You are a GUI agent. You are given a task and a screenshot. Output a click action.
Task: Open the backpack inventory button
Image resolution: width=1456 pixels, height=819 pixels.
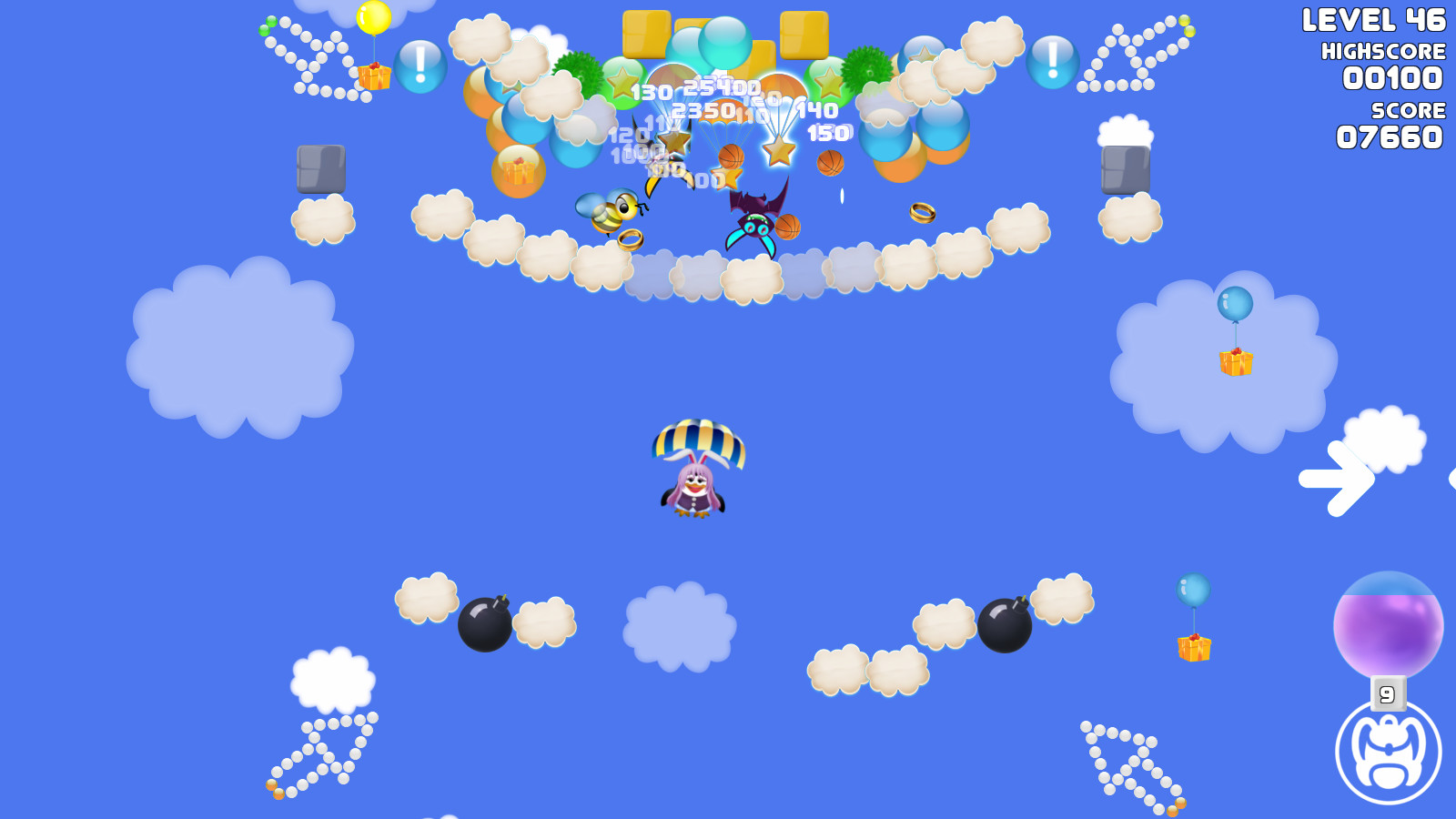[1388, 753]
